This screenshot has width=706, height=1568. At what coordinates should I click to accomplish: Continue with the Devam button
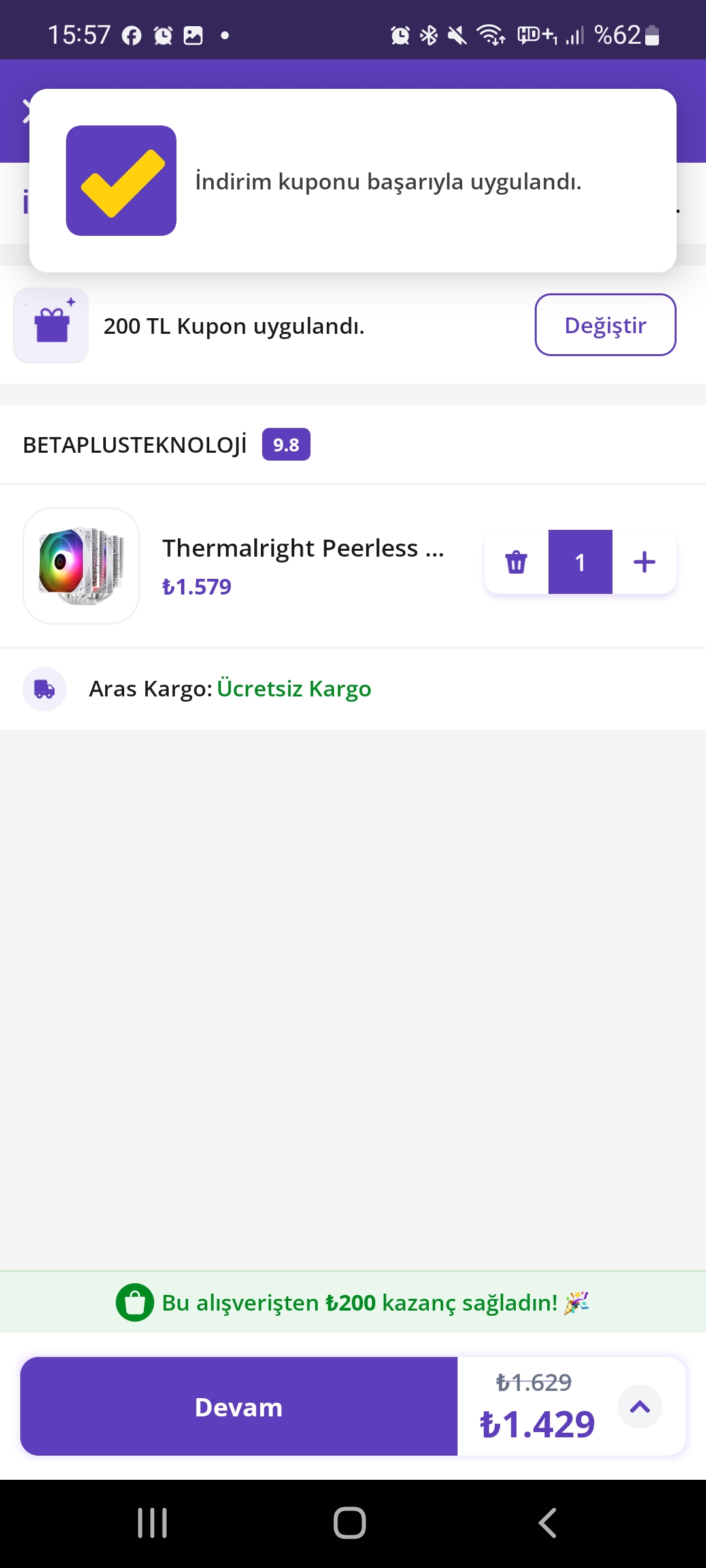[x=239, y=1406]
